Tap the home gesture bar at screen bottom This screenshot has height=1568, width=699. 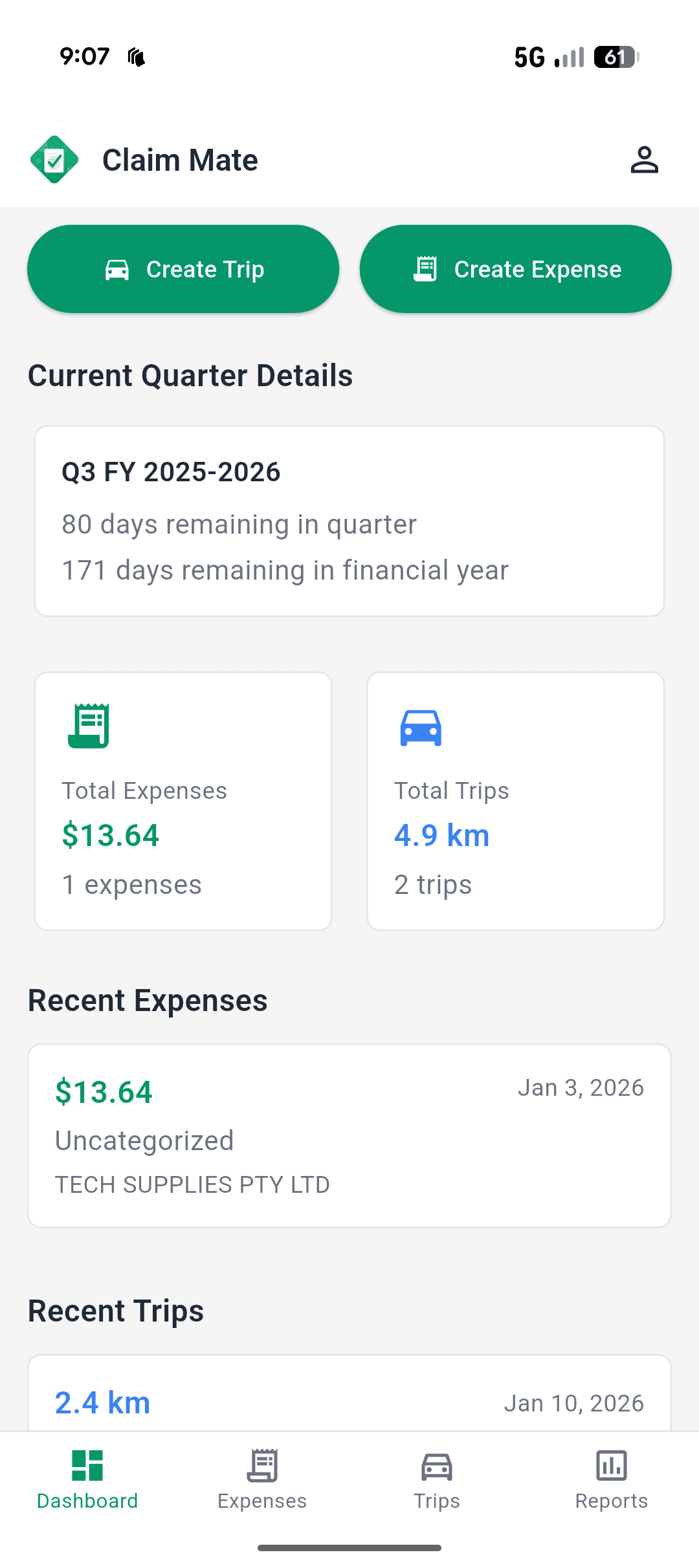[349, 1548]
